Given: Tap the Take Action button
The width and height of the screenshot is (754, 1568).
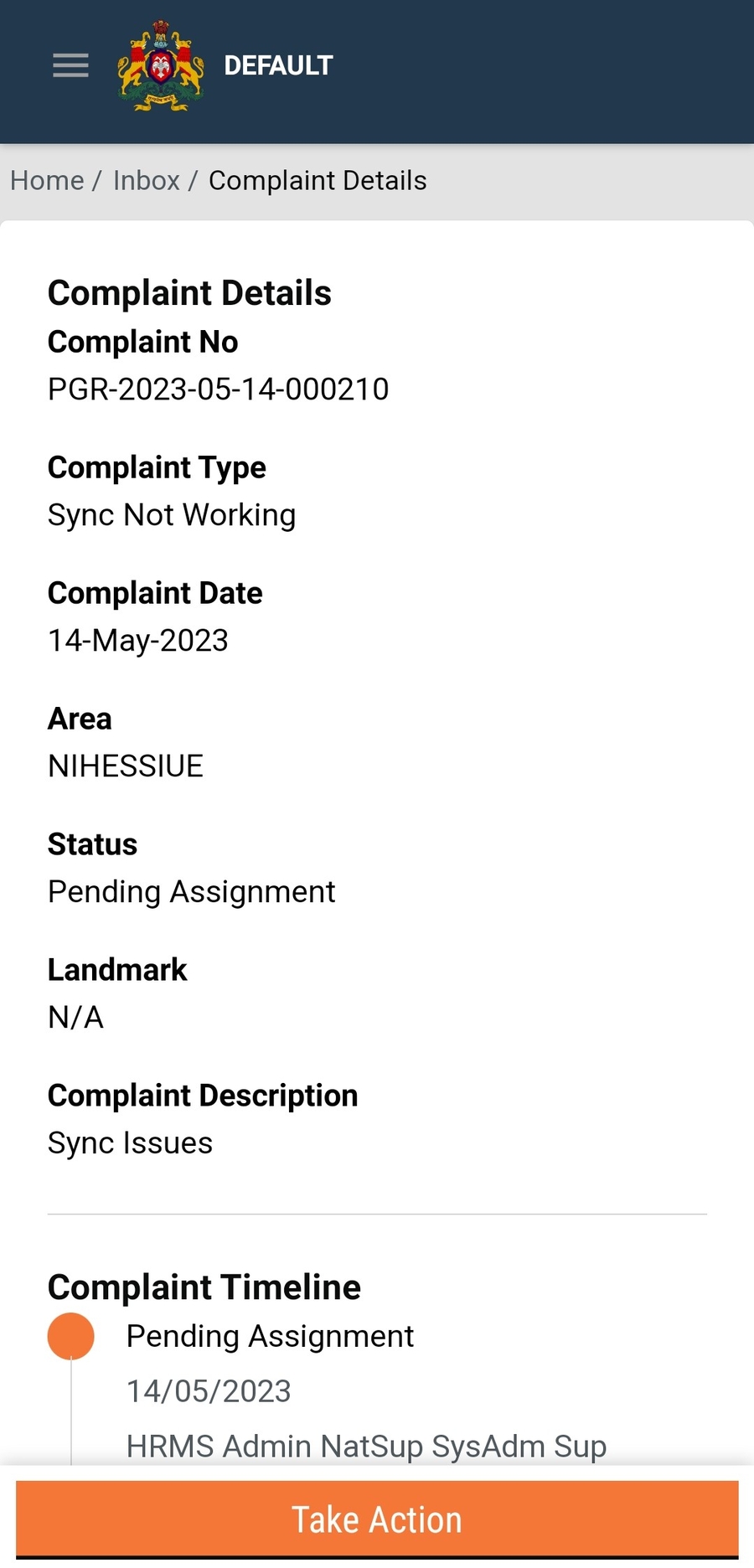Looking at the screenshot, I should click(x=377, y=1519).
